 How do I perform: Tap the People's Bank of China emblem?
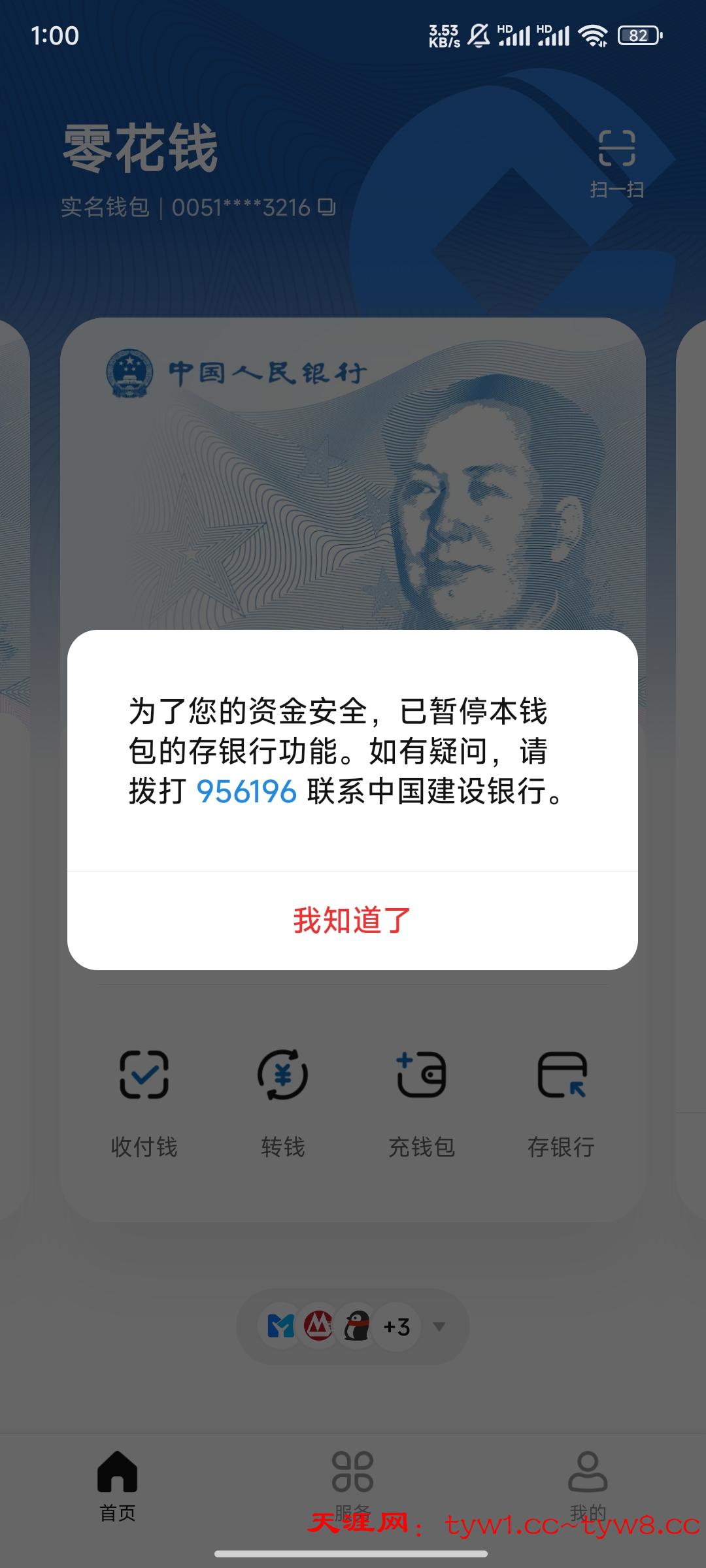(x=128, y=372)
